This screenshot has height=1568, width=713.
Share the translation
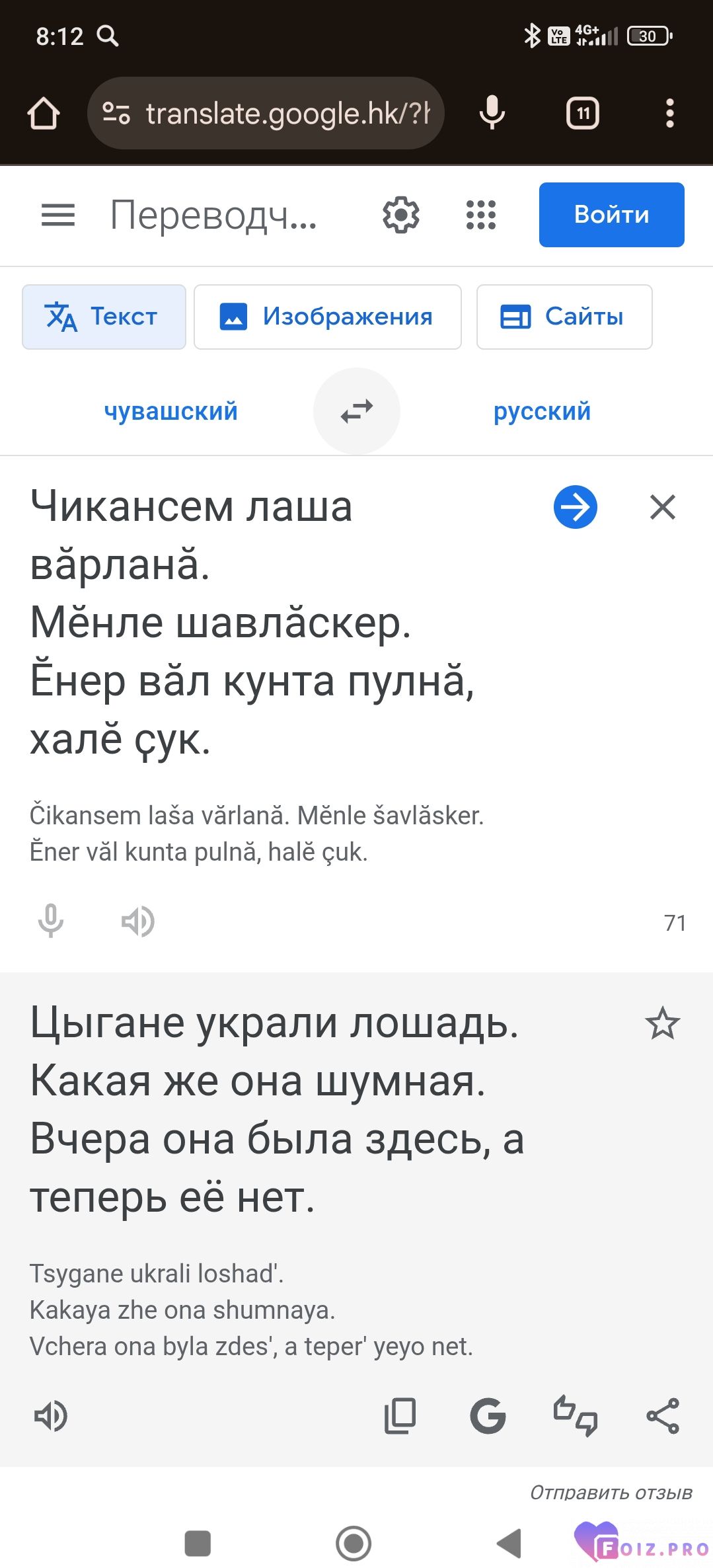662,1416
